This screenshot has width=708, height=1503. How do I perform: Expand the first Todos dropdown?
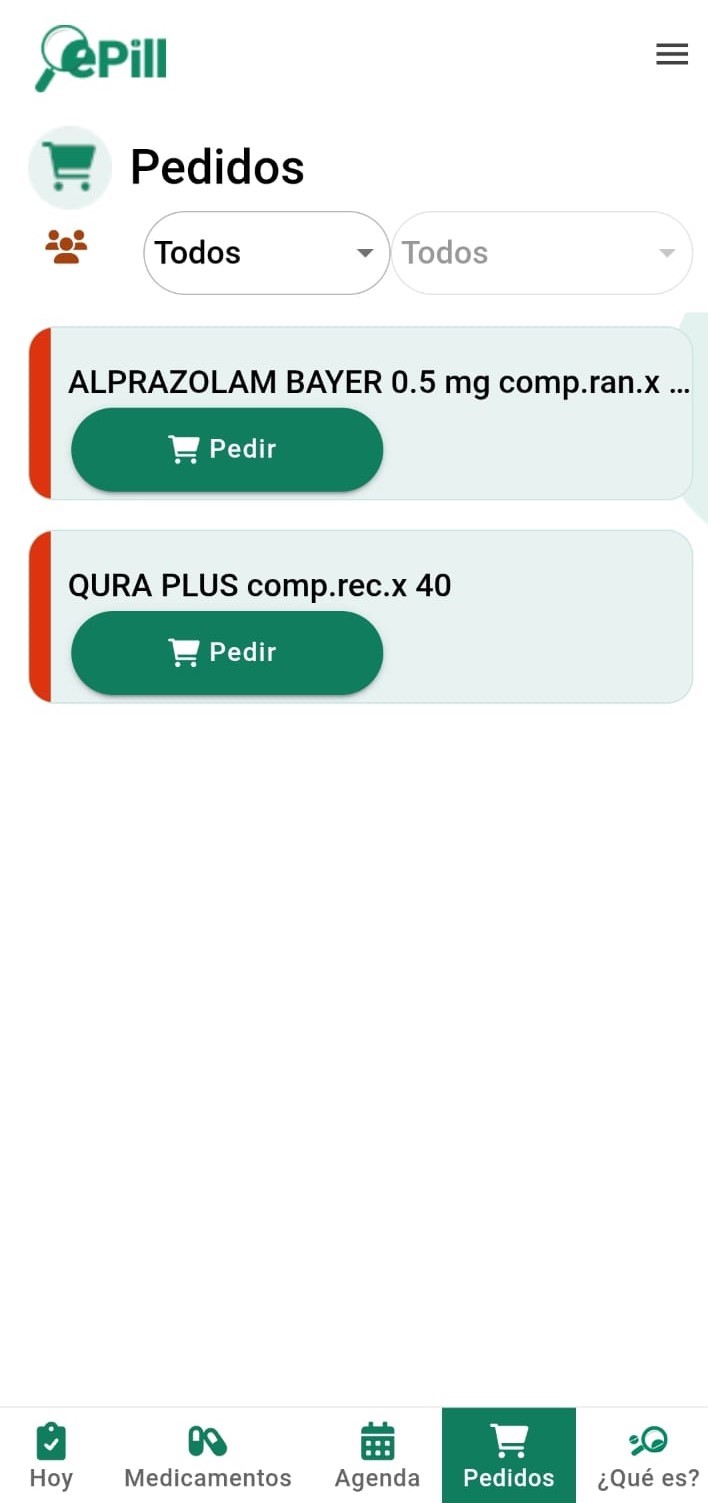266,253
